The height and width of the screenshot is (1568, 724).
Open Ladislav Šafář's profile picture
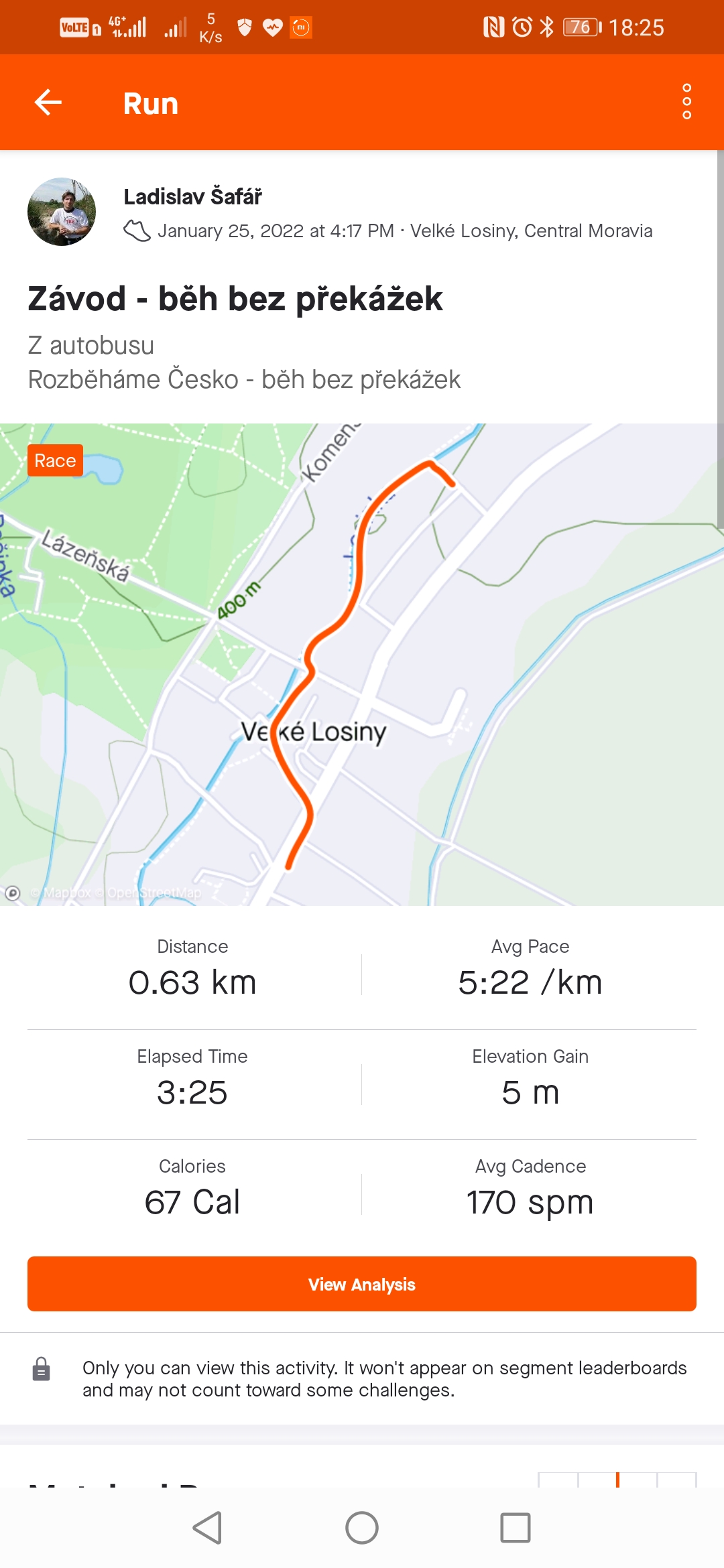[x=62, y=212]
